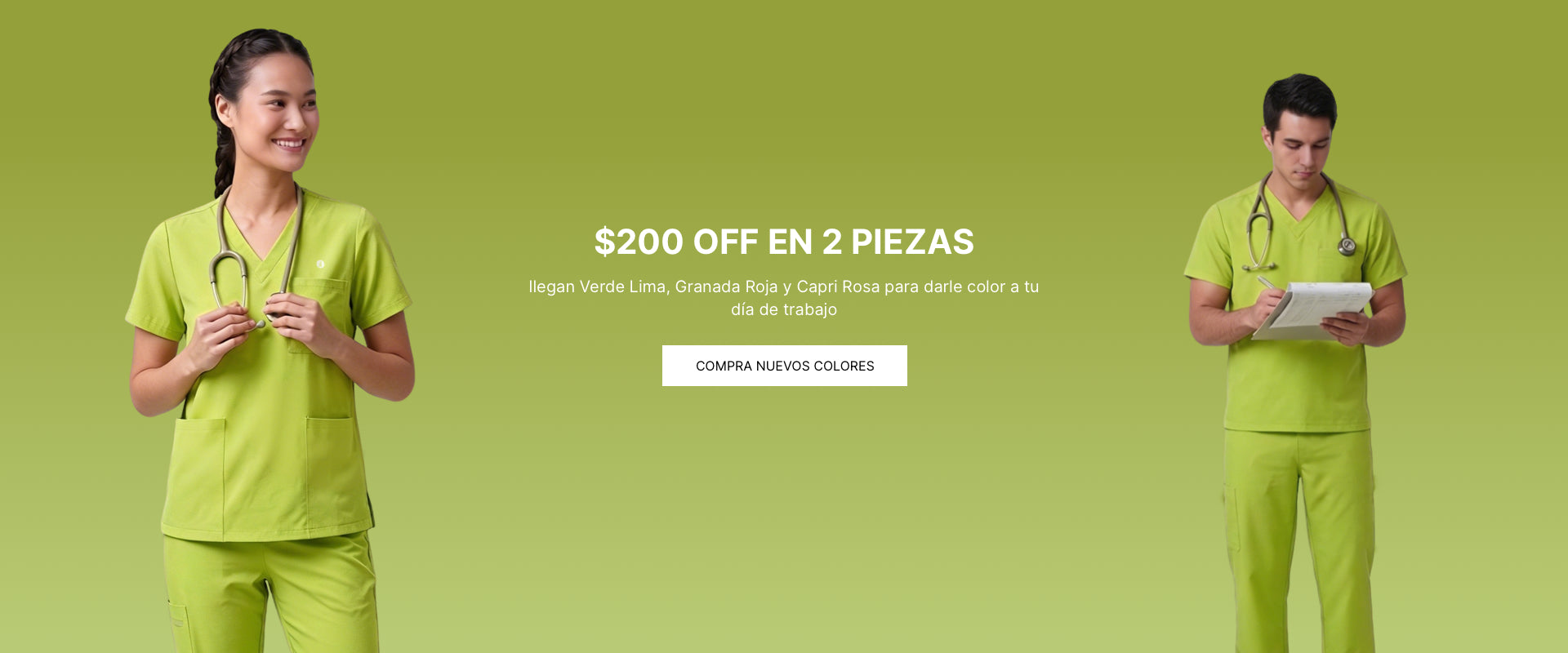Tap the Compra Nuevos Colores button
Screen dimensions: 1568x653
click(784, 366)
